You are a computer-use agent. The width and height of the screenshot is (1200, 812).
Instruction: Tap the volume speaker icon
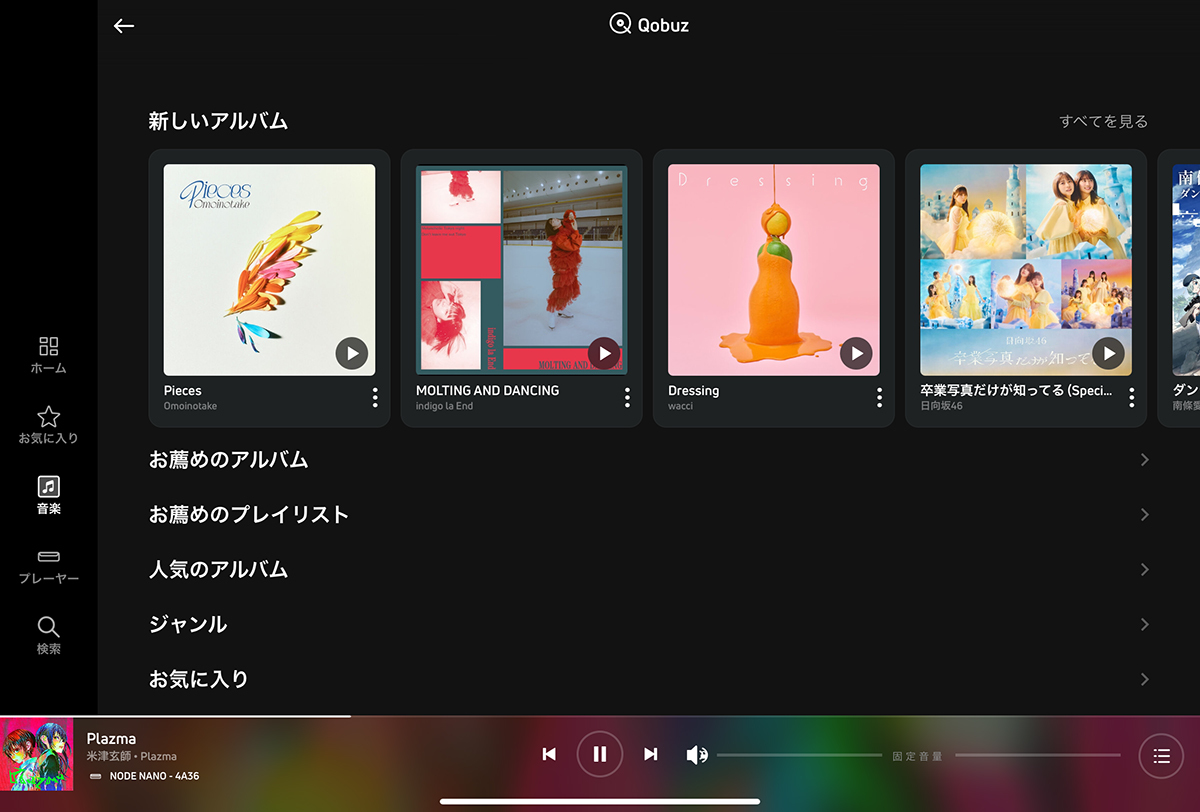coord(697,755)
